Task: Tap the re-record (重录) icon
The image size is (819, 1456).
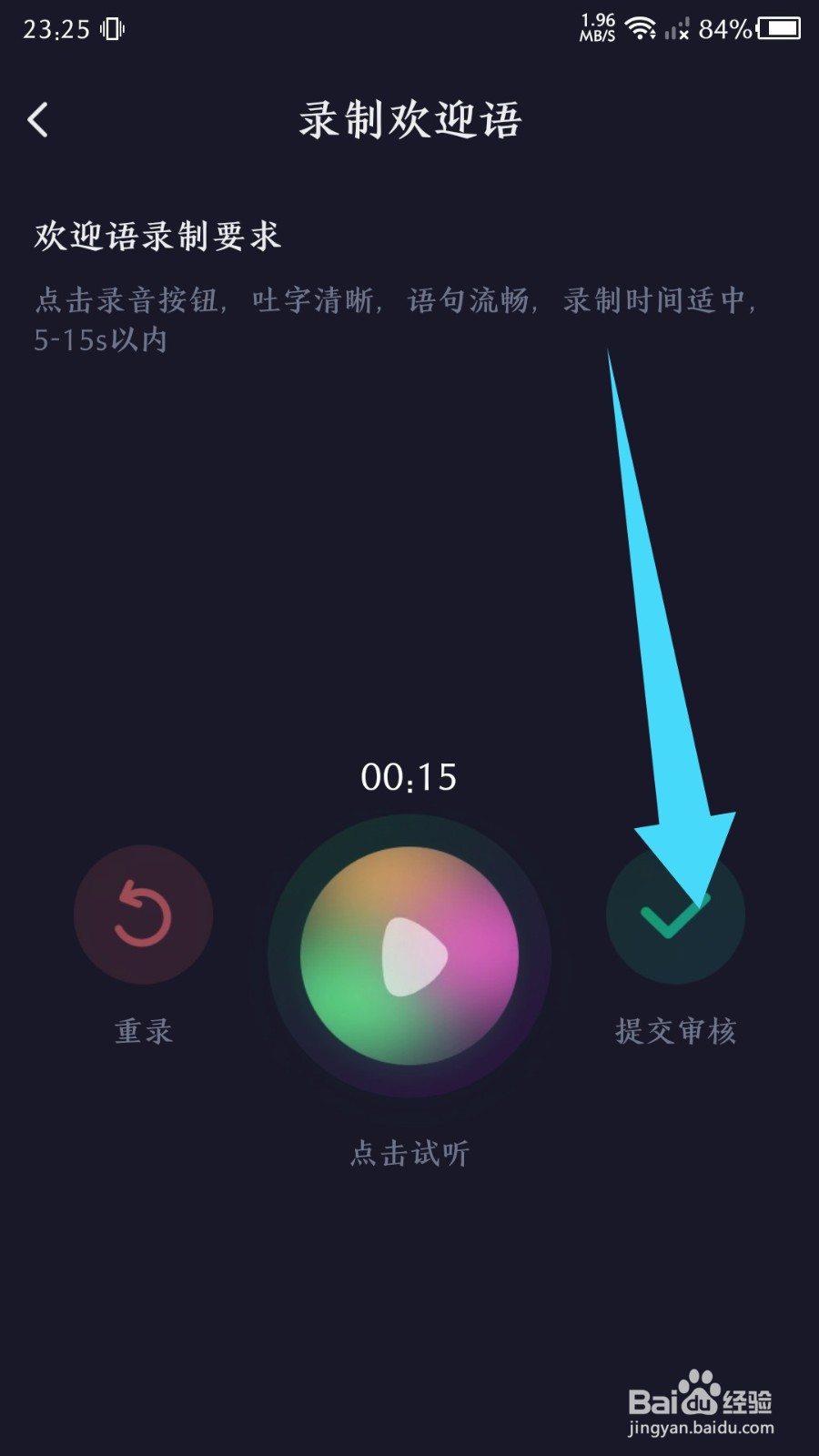Action: pyautogui.click(x=142, y=915)
